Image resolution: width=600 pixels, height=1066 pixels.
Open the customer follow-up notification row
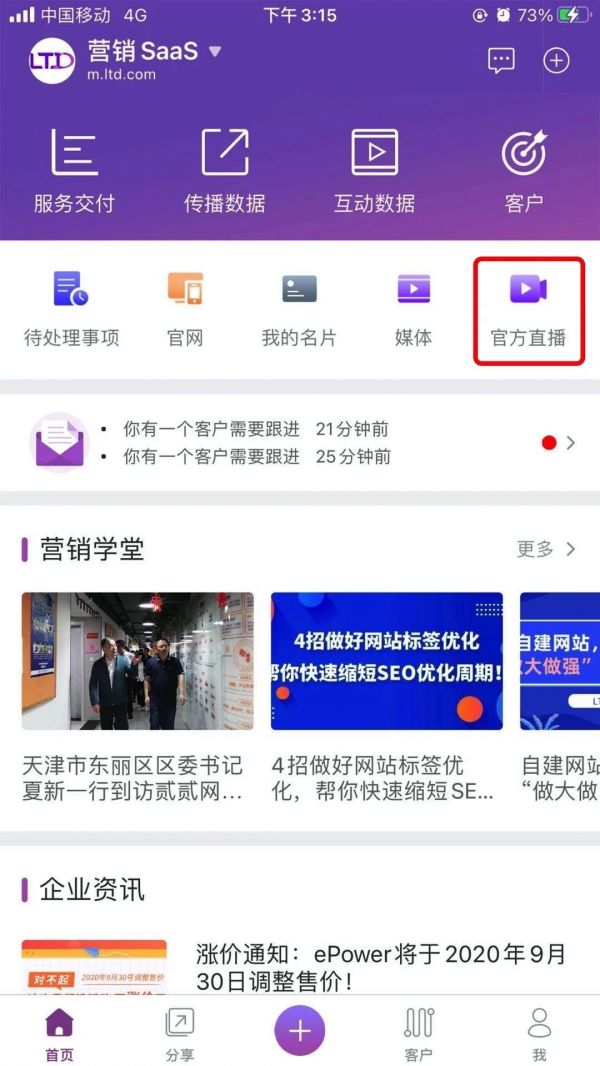click(x=300, y=442)
